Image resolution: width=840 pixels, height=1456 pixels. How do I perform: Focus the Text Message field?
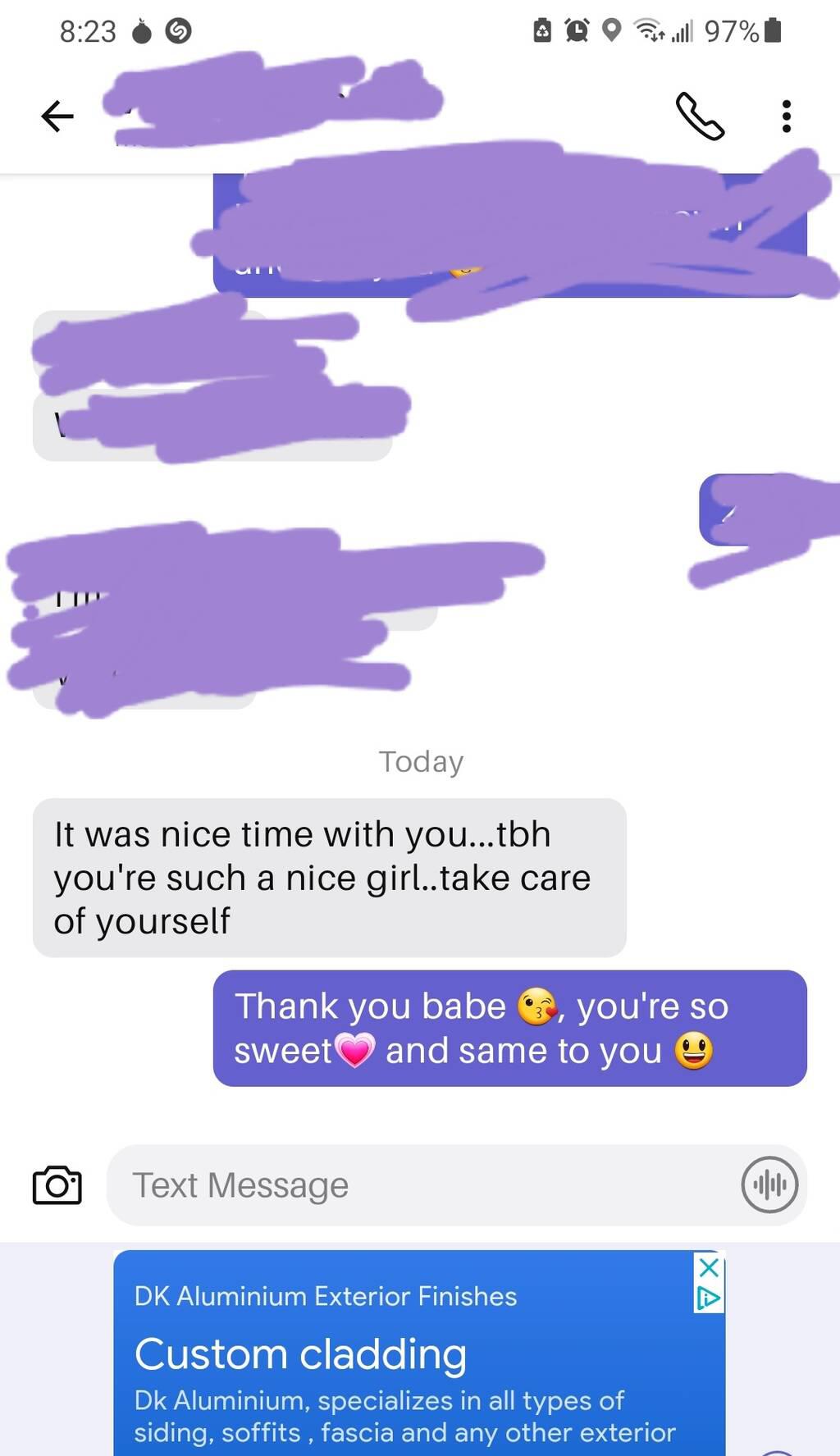pos(410,1185)
